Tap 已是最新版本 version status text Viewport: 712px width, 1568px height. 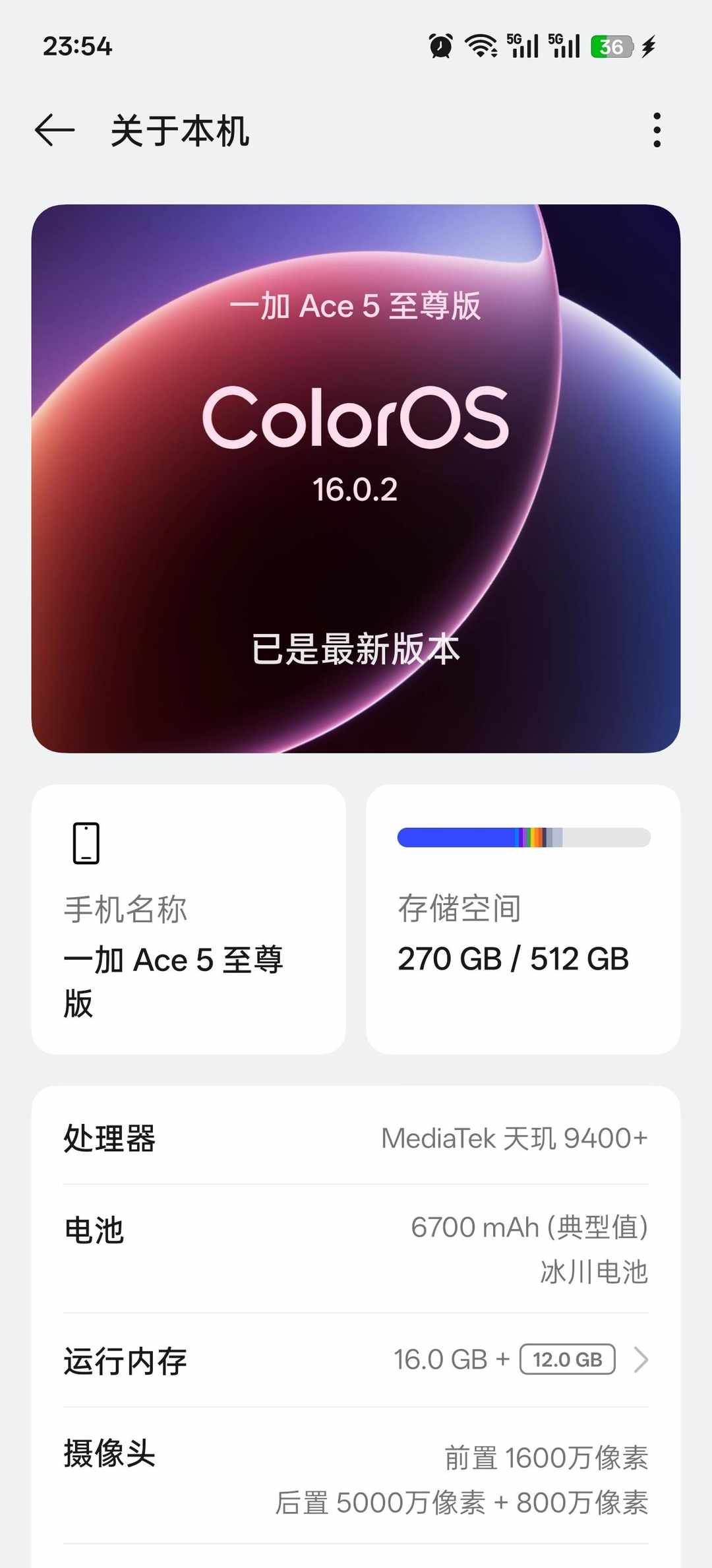(356, 650)
